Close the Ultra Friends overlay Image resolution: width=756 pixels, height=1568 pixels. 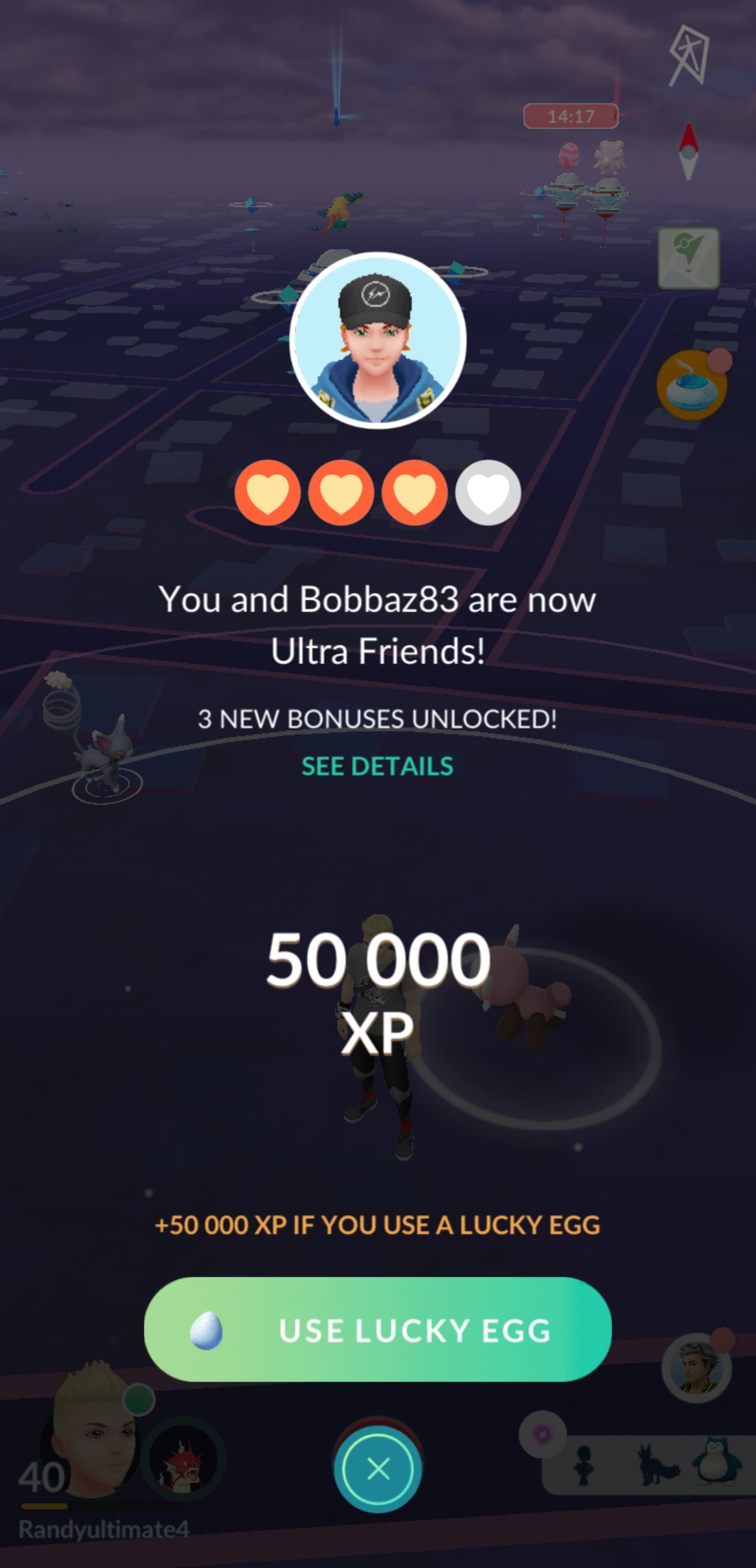point(377,1469)
